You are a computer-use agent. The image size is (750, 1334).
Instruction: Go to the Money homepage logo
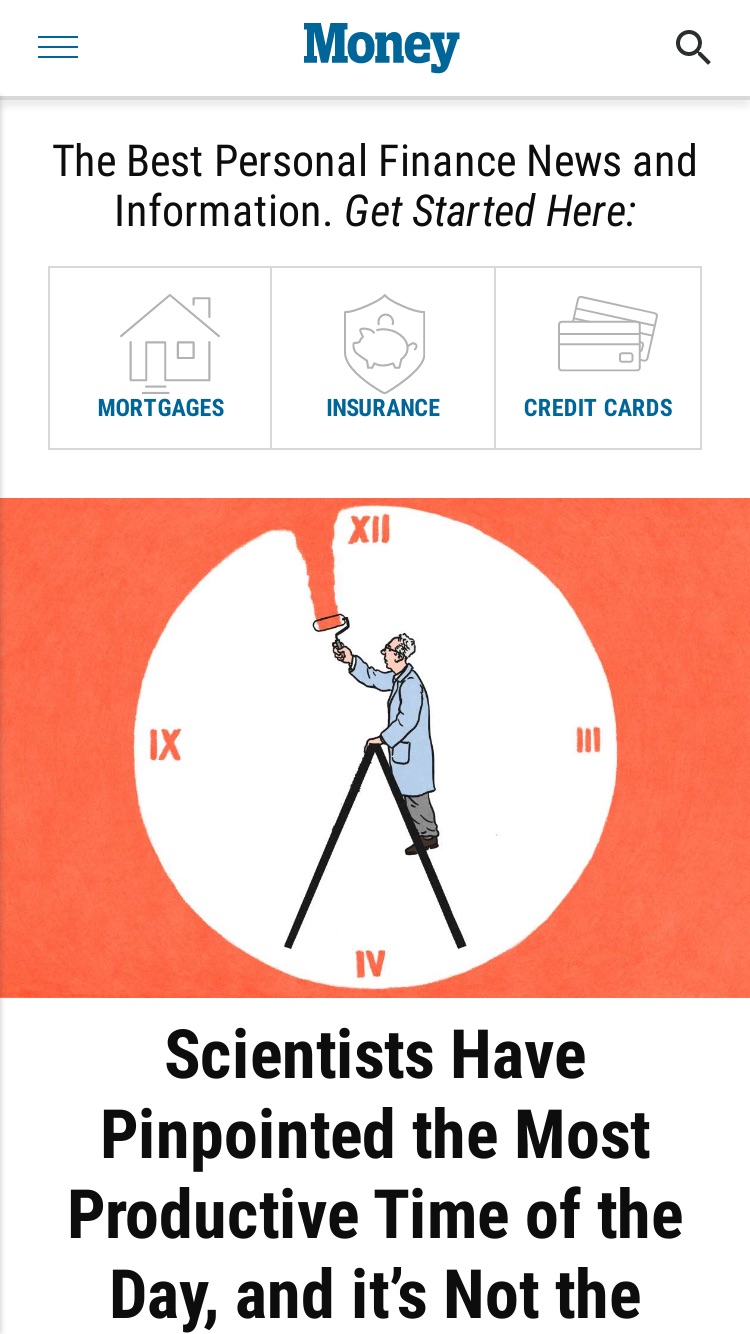click(382, 47)
